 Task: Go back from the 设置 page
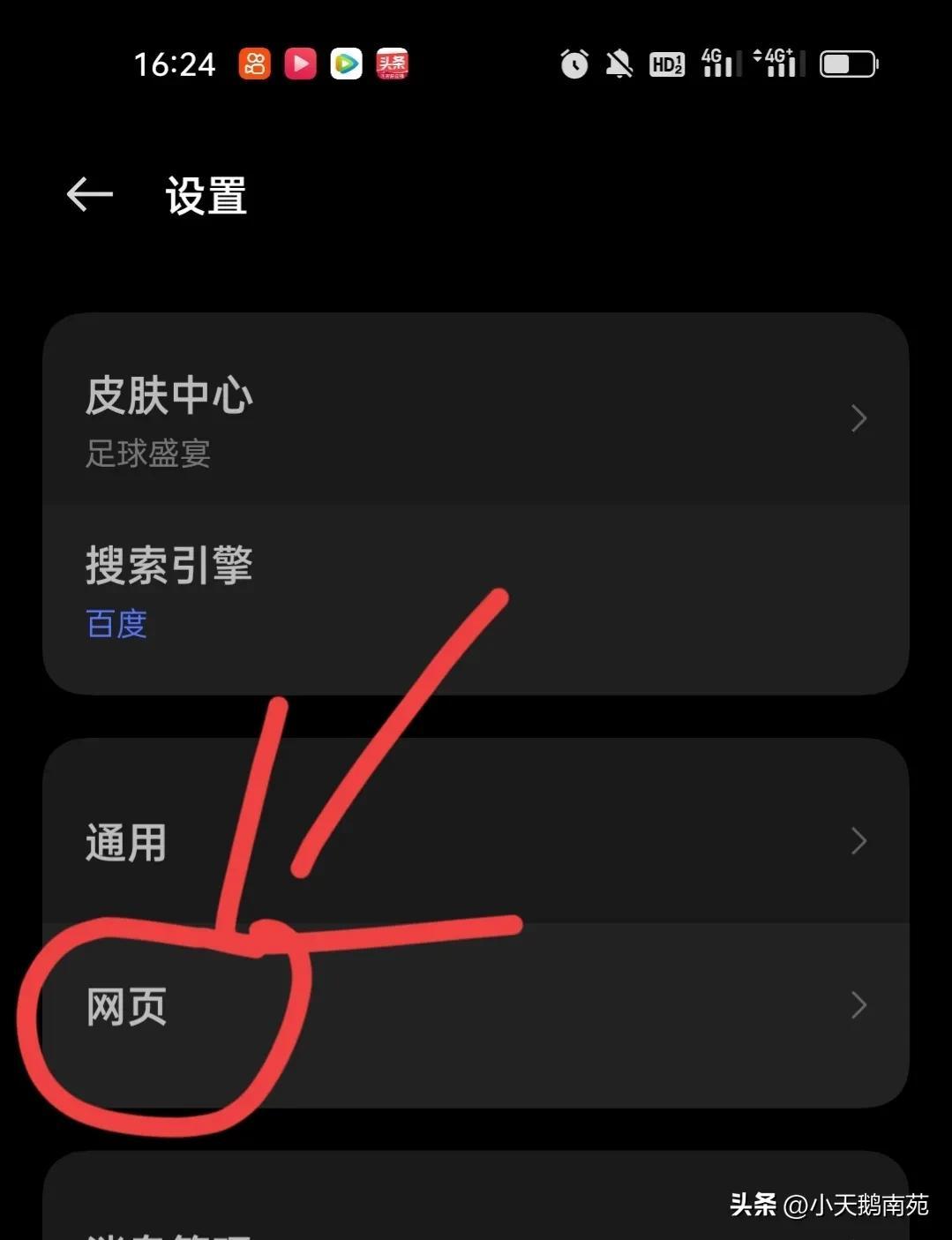tap(90, 194)
